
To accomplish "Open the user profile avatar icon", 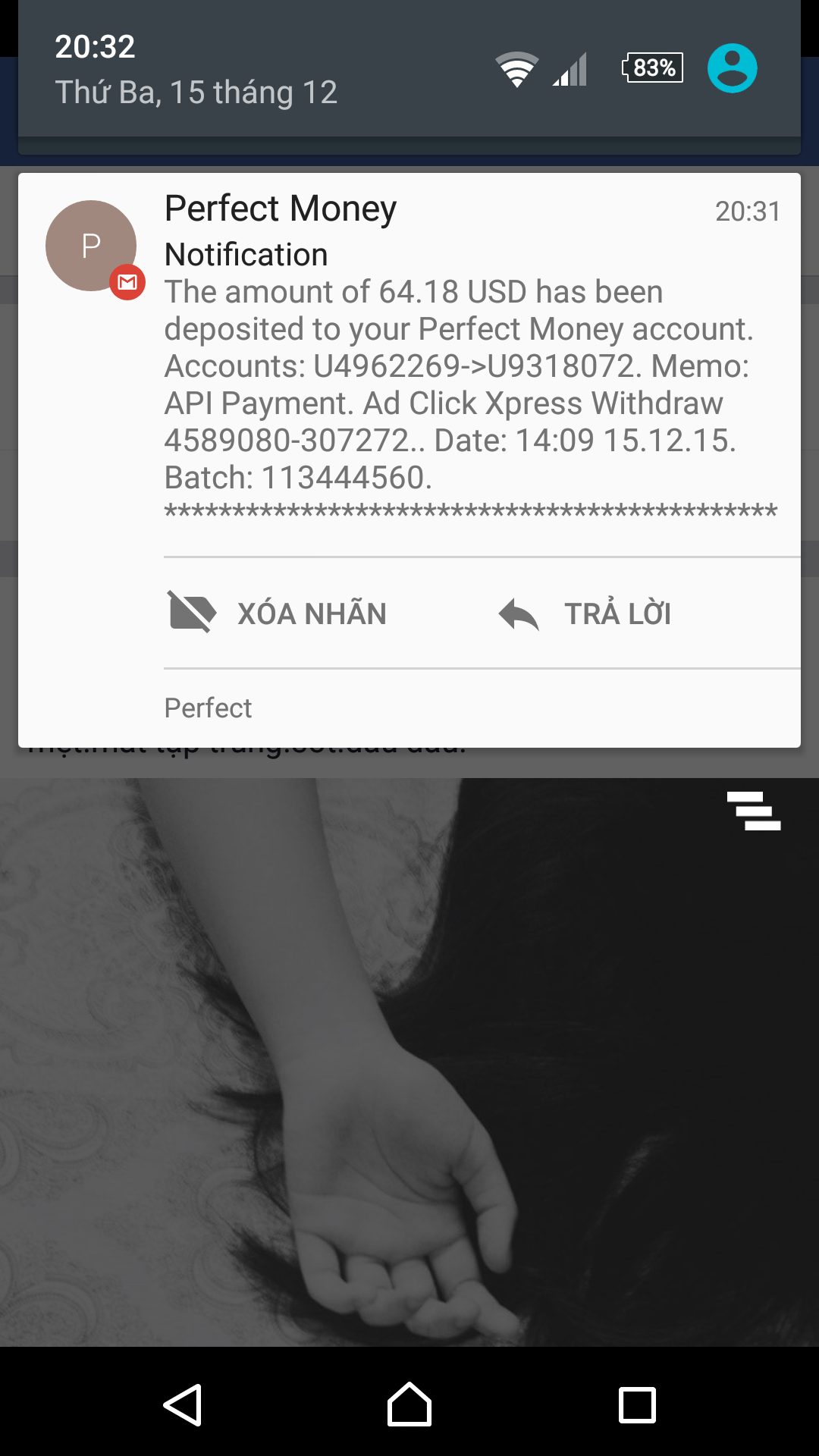I will [732, 68].
